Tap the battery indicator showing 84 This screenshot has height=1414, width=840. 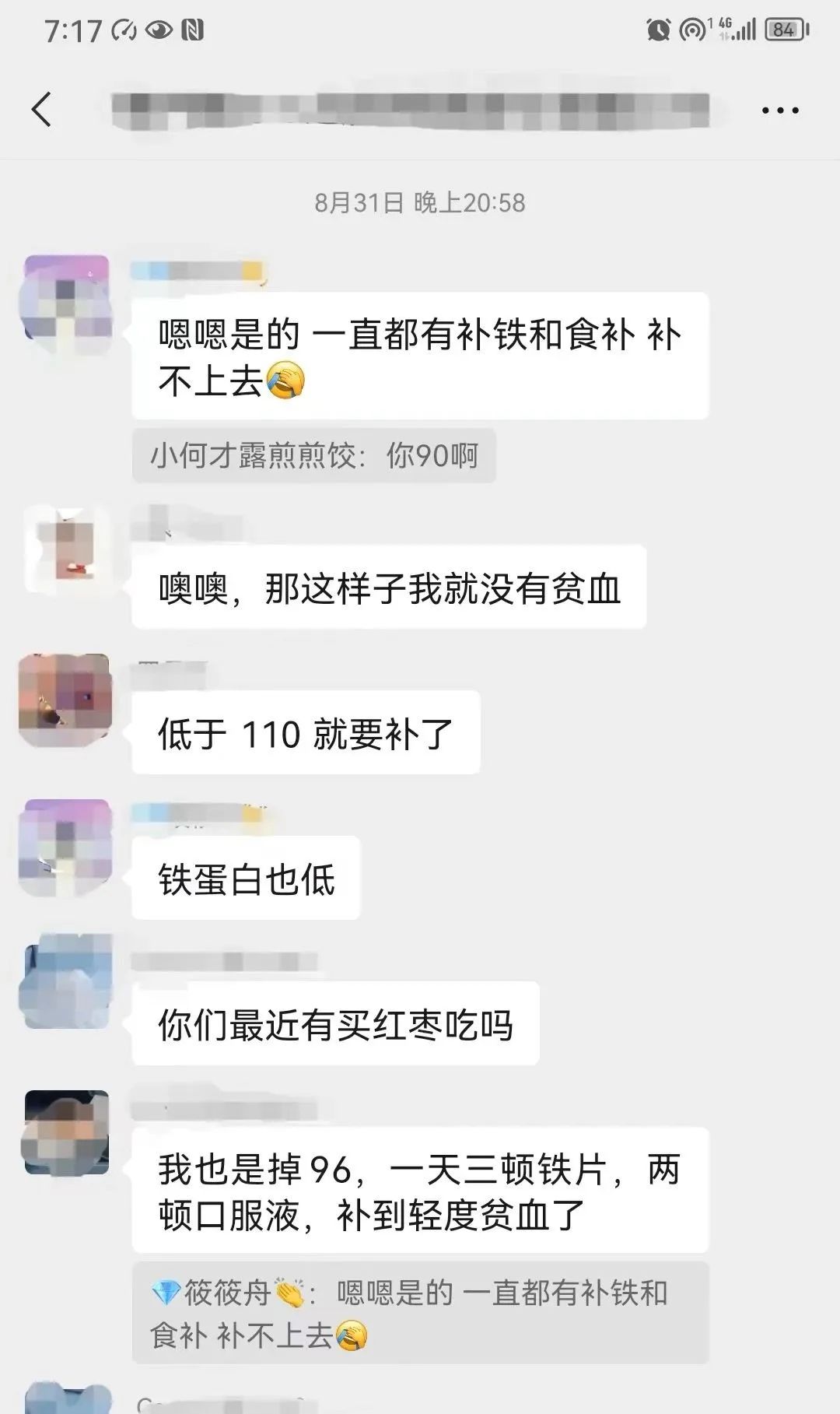(784, 29)
